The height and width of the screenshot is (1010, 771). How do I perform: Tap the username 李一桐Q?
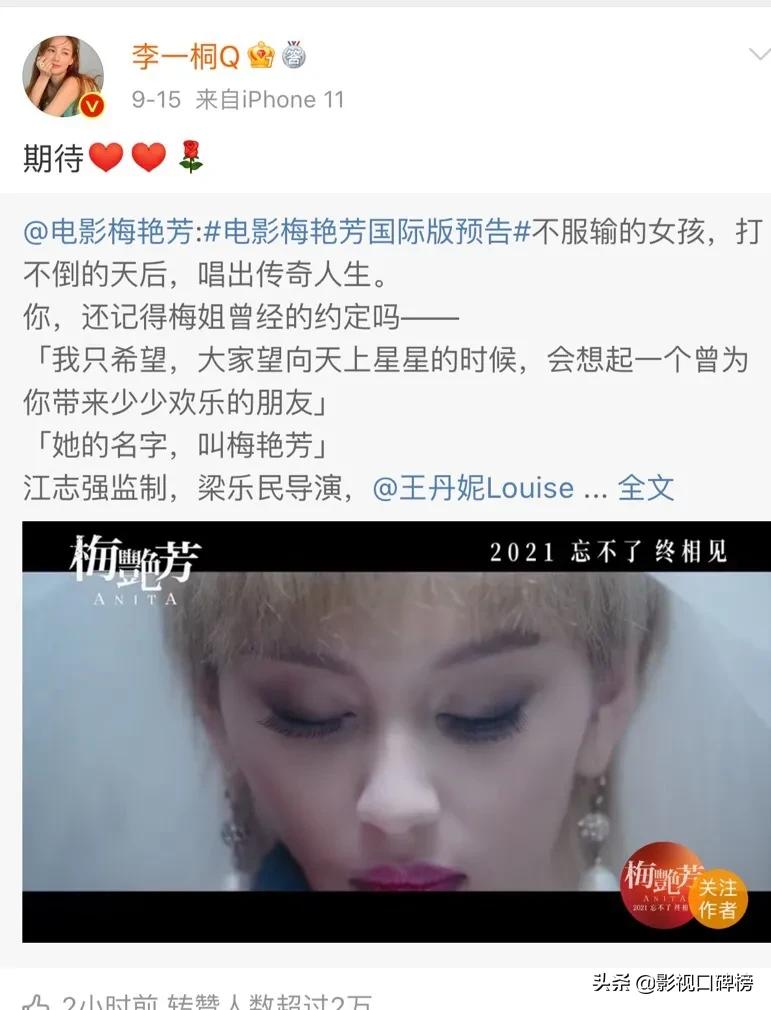[x=185, y=56]
